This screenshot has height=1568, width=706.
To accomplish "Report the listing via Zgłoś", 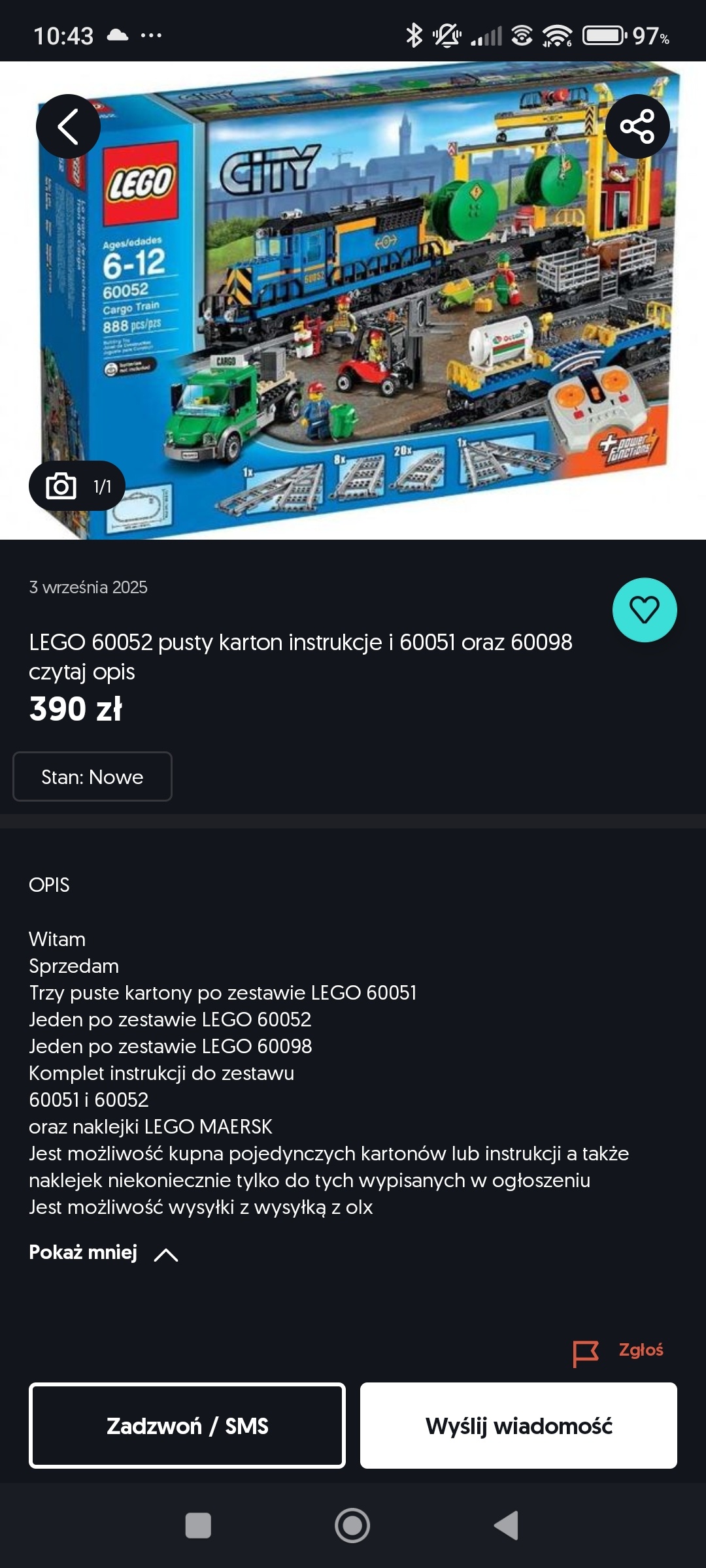I will click(619, 1350).
